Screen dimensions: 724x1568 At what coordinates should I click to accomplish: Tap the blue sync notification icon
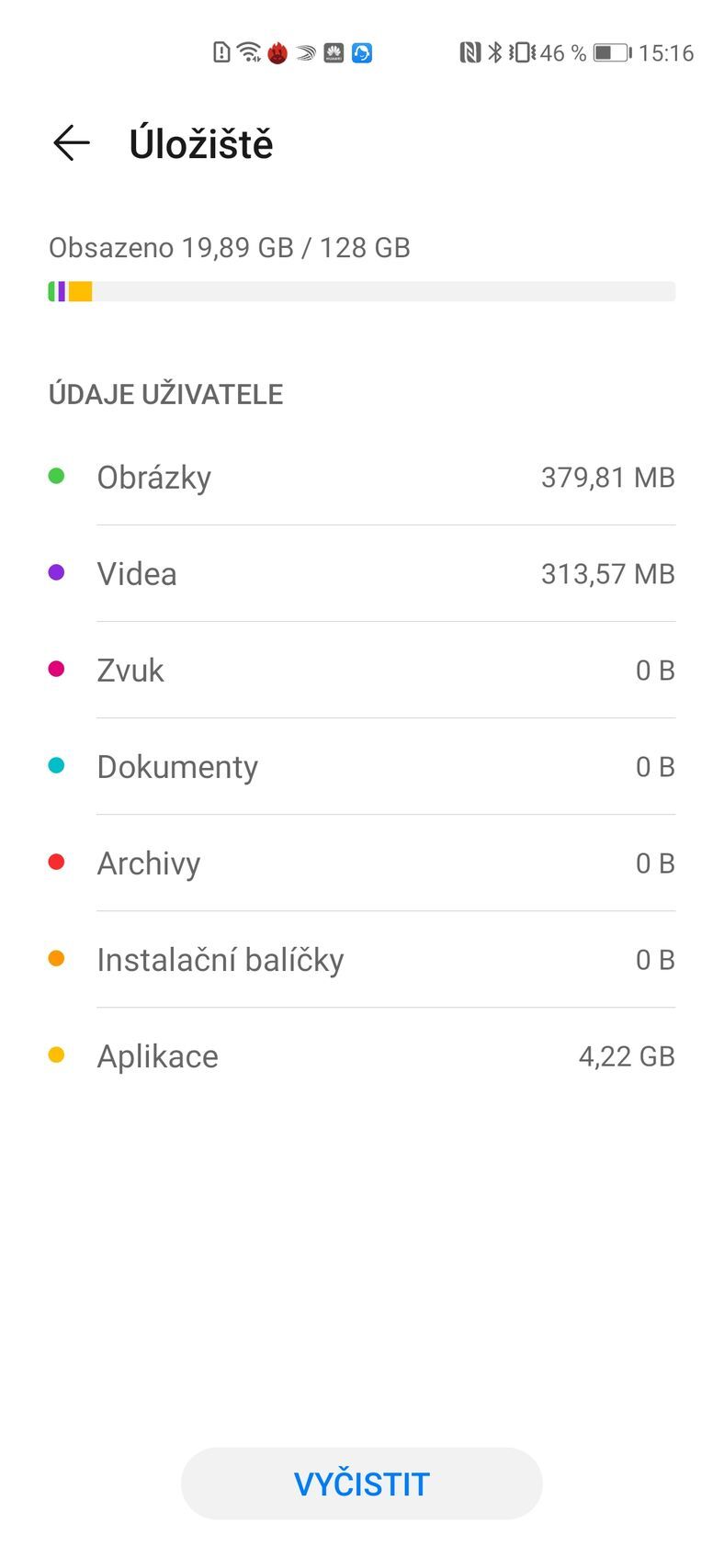361,52
